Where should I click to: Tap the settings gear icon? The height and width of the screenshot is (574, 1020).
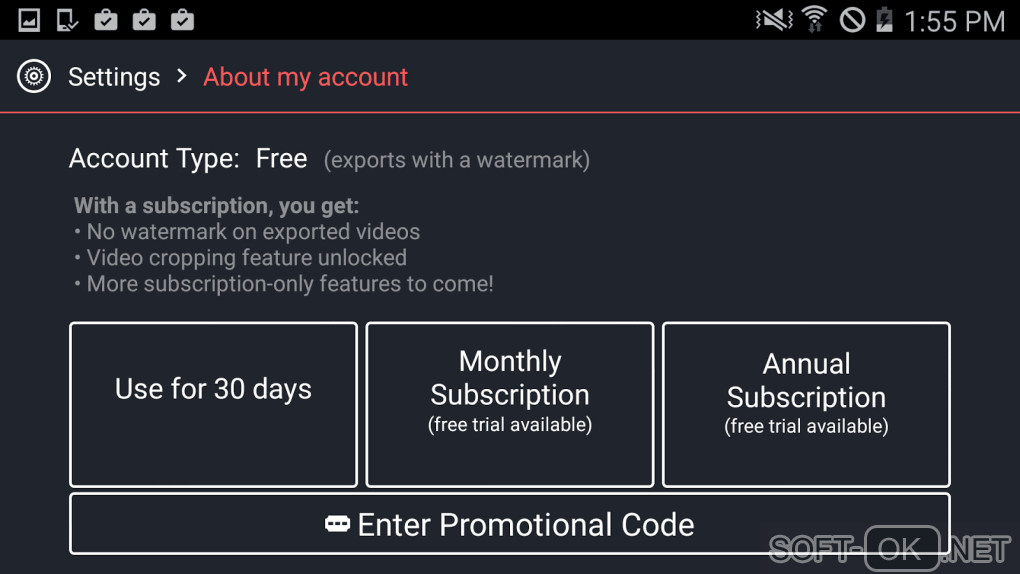tap(34, 77)
